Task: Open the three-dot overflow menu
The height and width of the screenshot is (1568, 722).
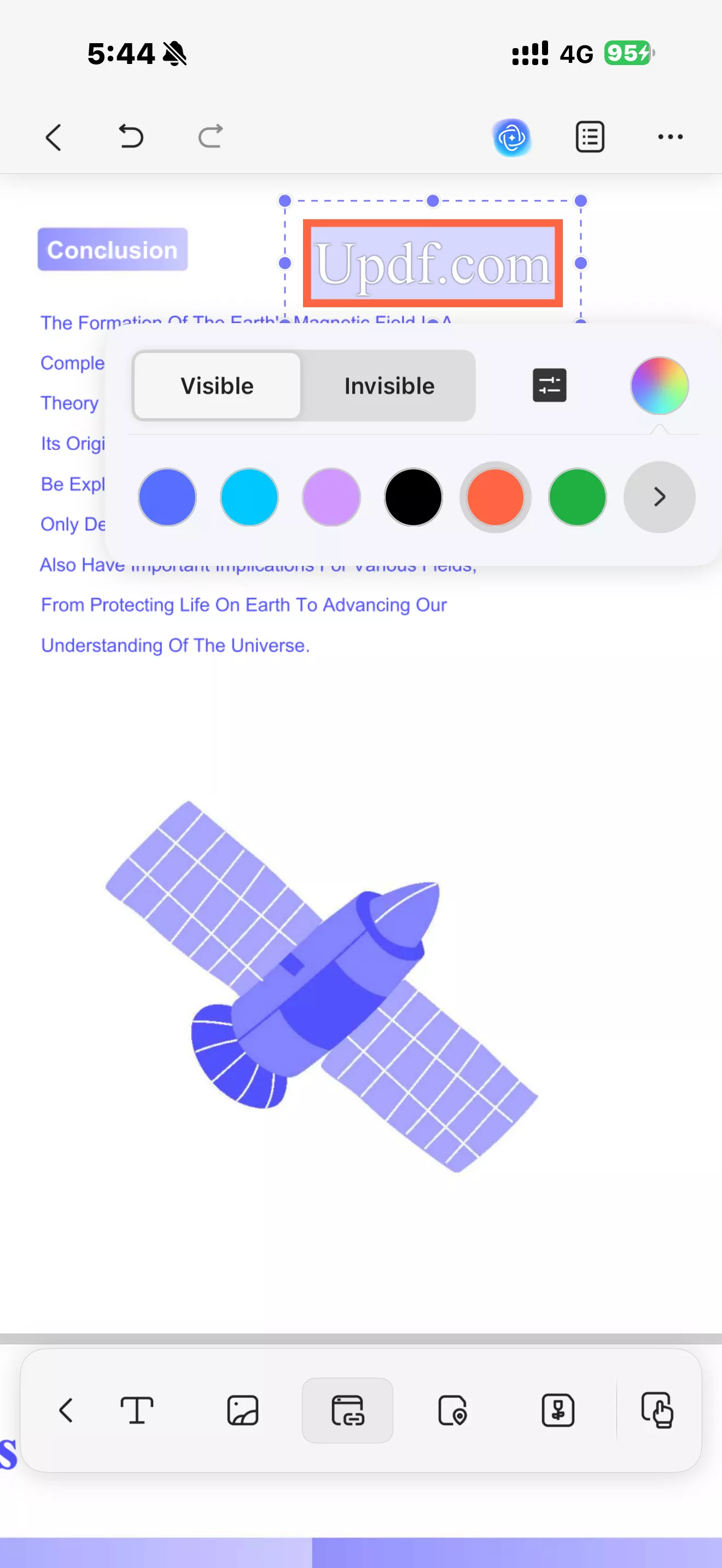Action: tap(669, 137)
